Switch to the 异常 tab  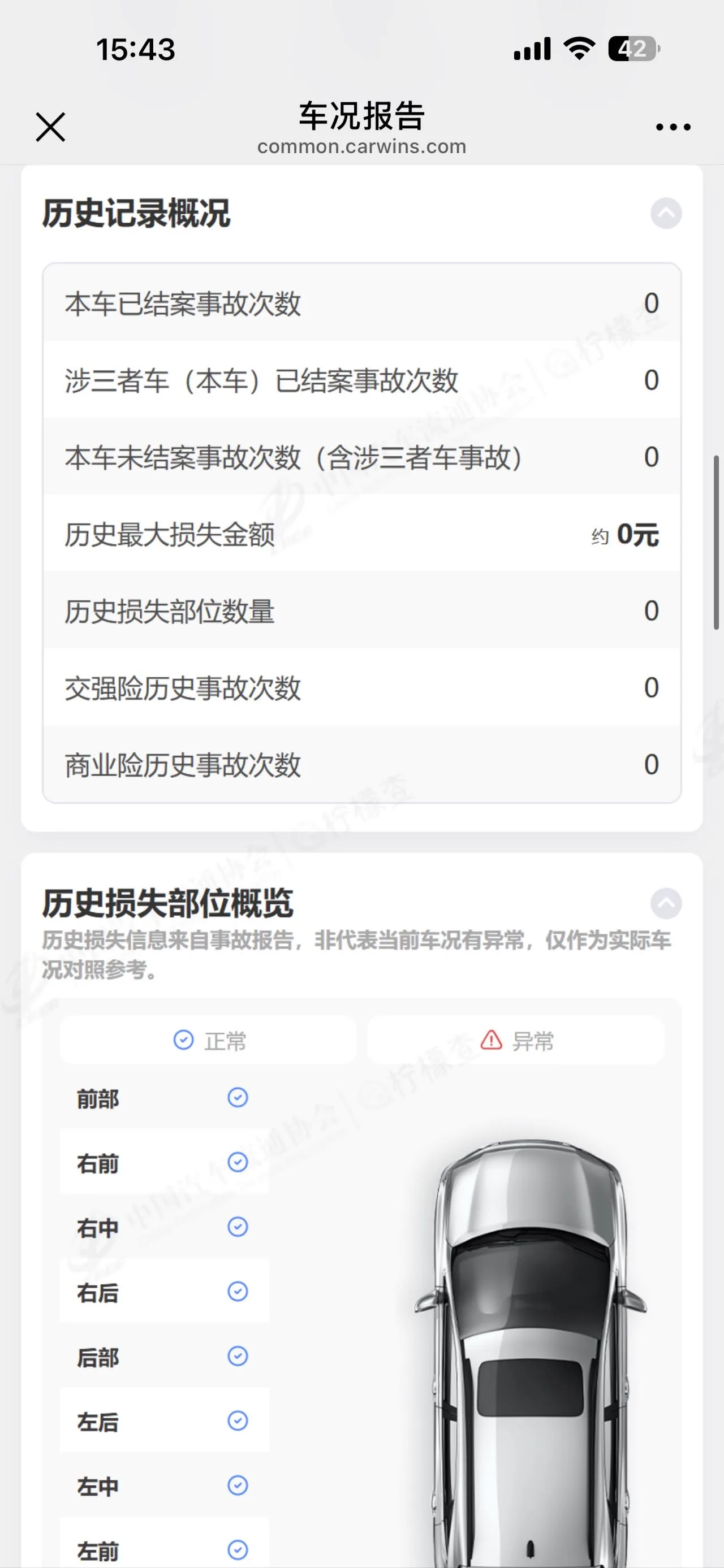(516, 1040)
